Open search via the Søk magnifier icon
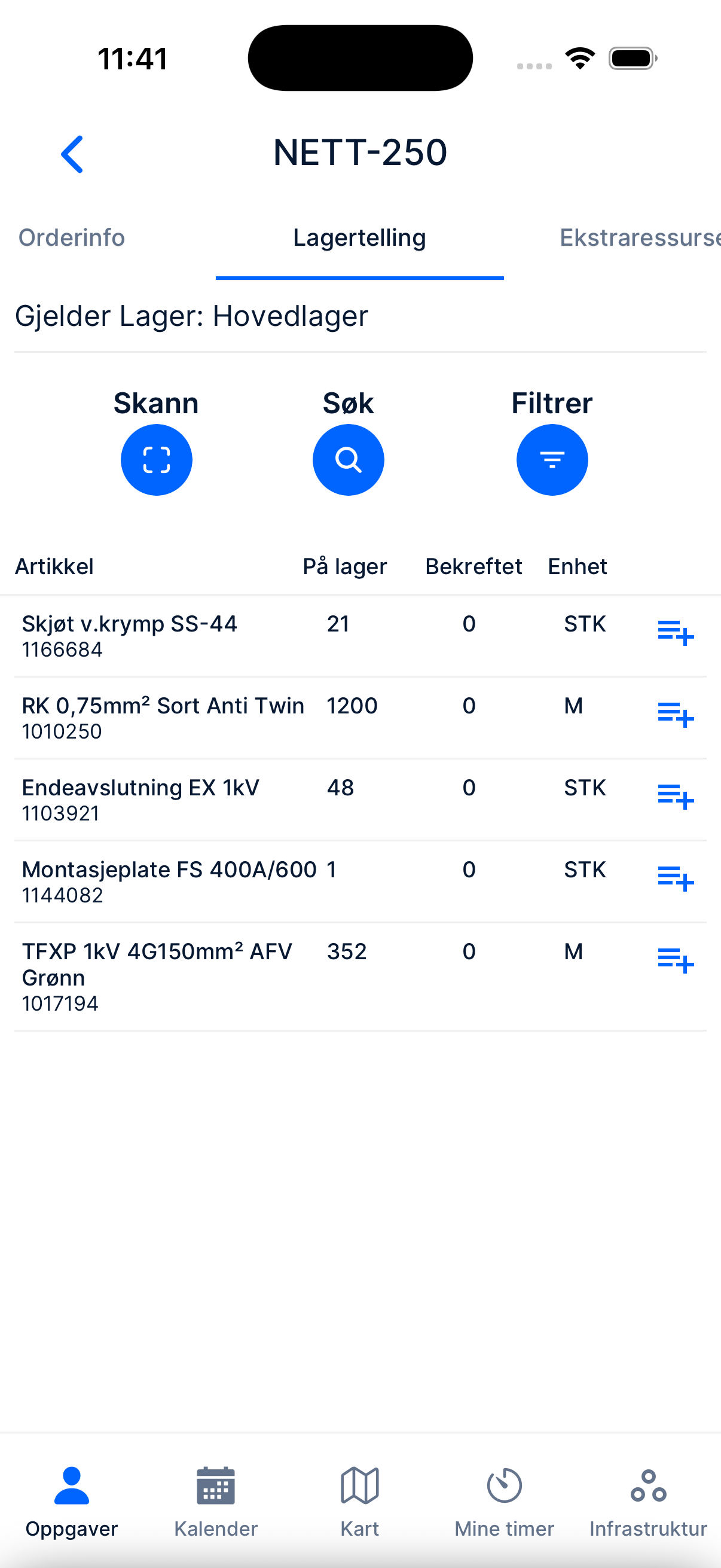 pyautogui.click(x=348, y=459)
